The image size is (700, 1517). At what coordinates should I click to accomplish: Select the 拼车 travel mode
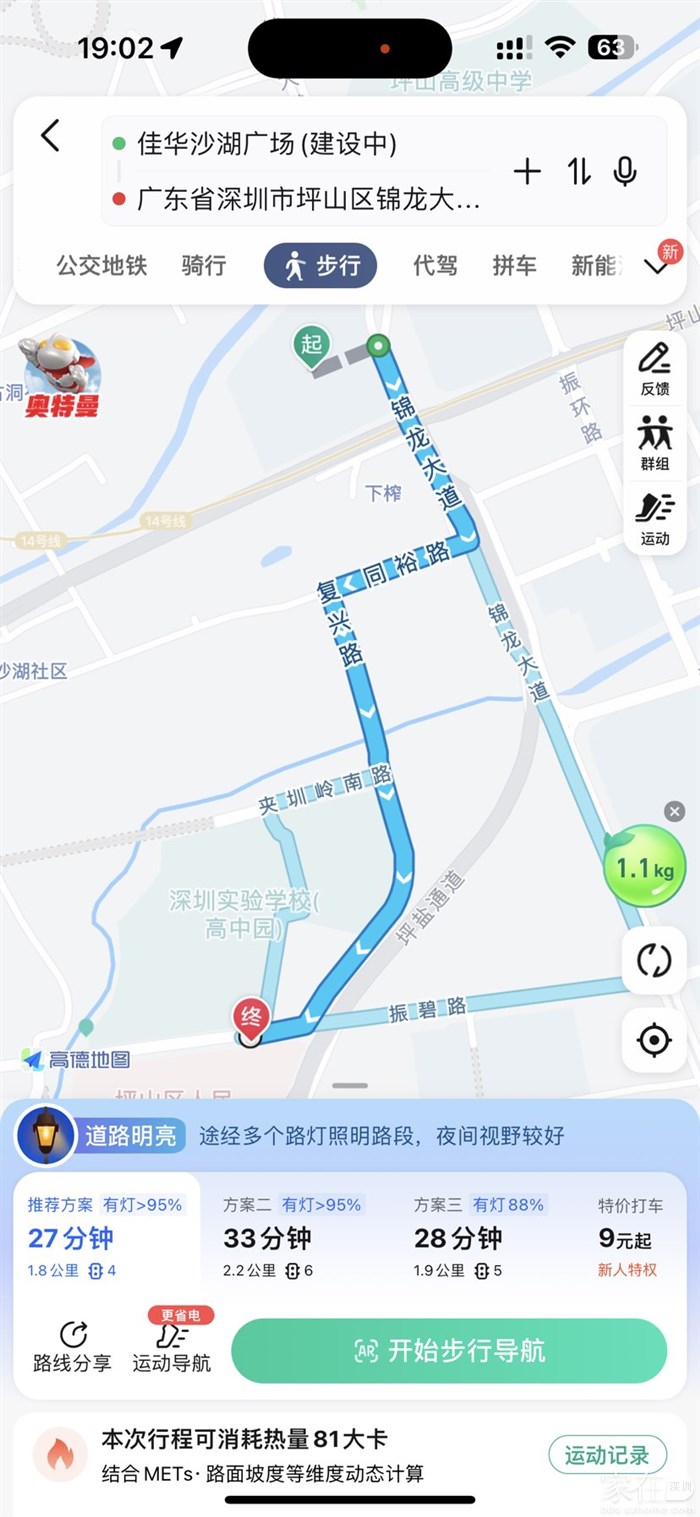pos(514,265)
